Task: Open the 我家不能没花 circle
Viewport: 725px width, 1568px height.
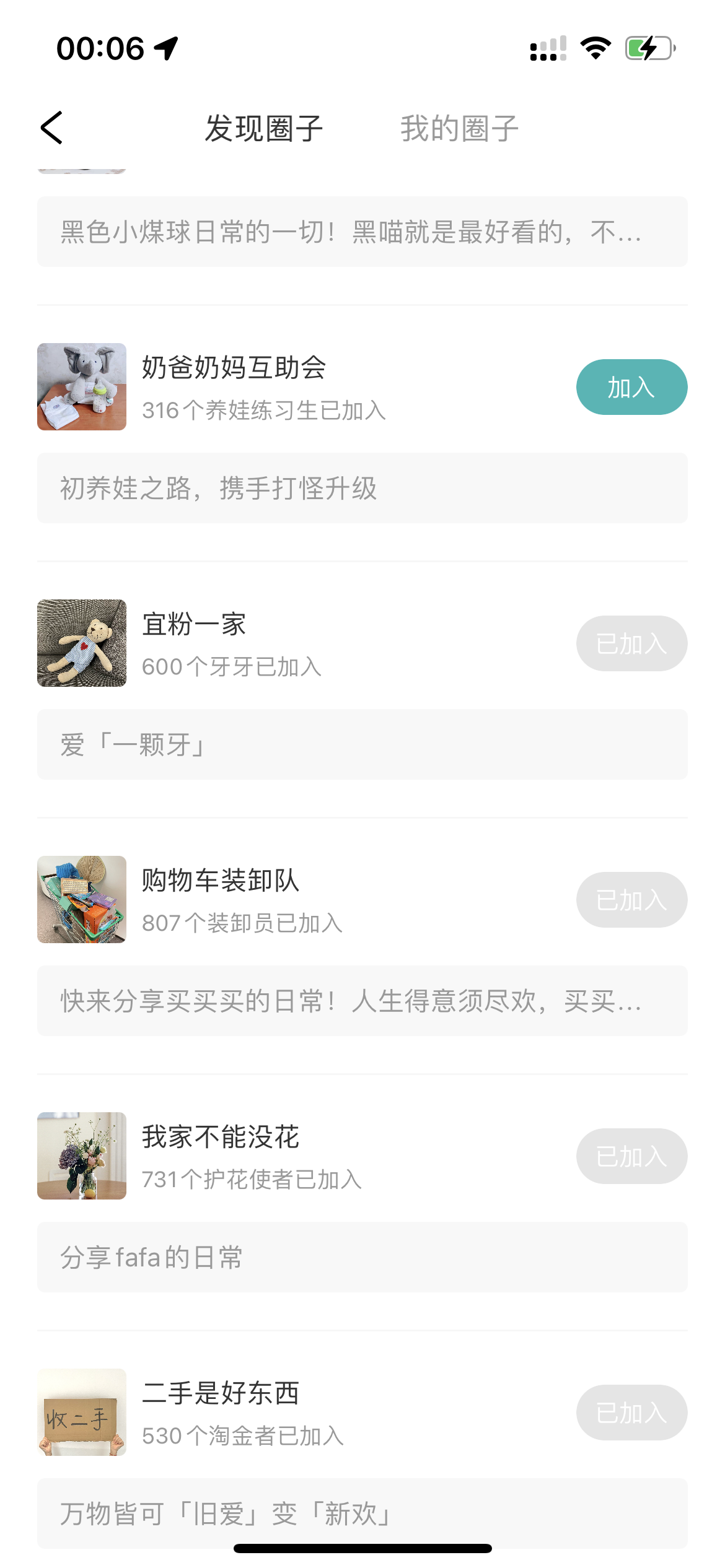Action: (x=221, y=1137)
